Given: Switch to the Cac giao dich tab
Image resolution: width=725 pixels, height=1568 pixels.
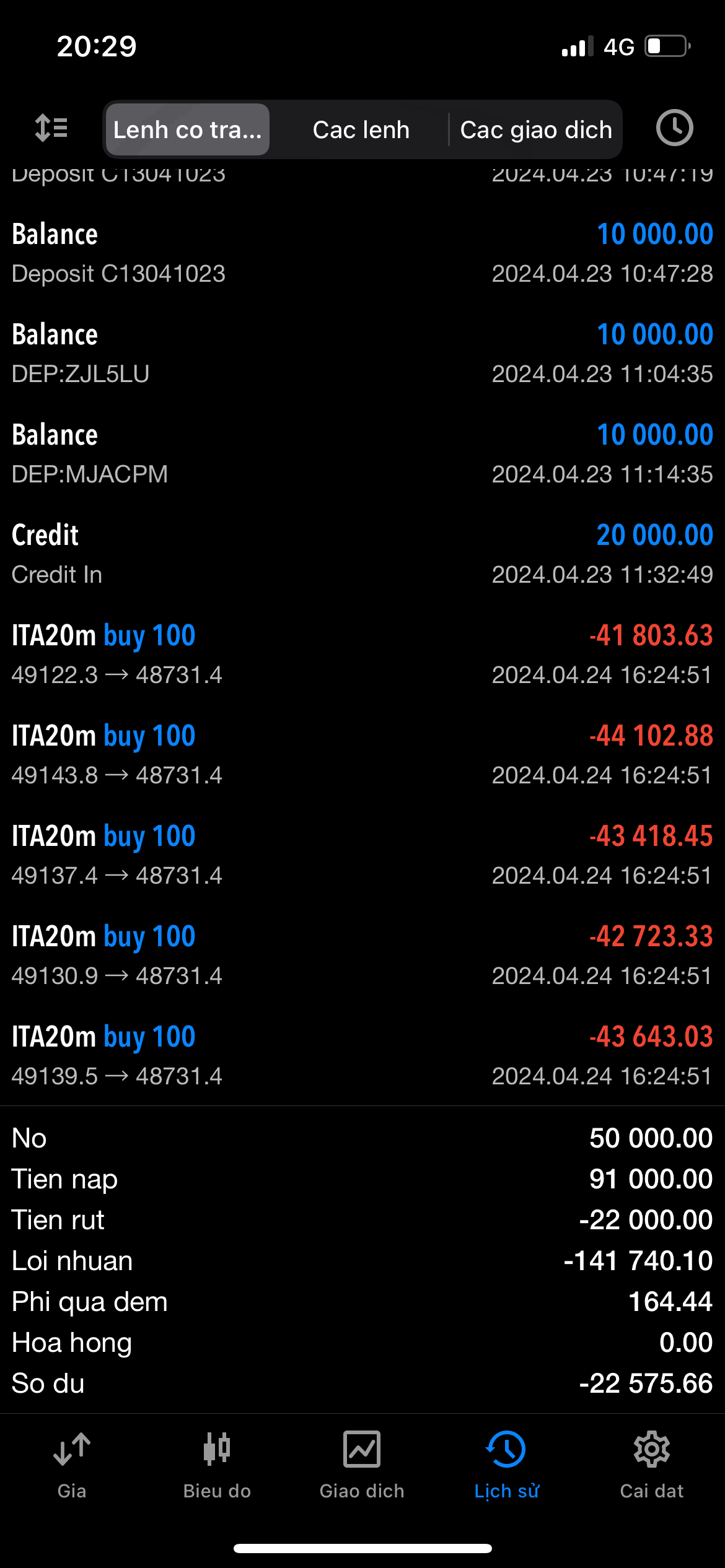Looking at the screenshot, I should 536,130.
